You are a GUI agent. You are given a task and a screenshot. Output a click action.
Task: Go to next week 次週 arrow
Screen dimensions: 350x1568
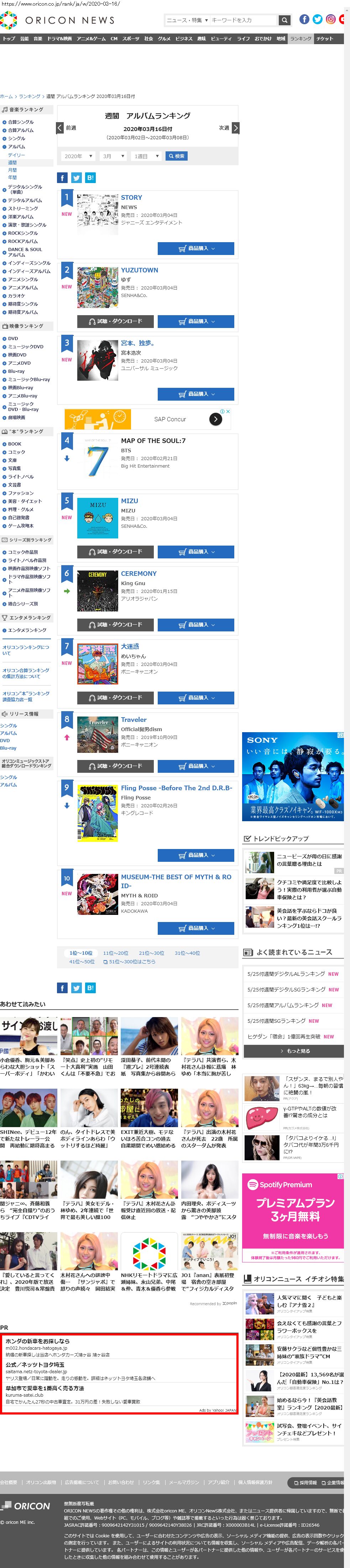236,128
